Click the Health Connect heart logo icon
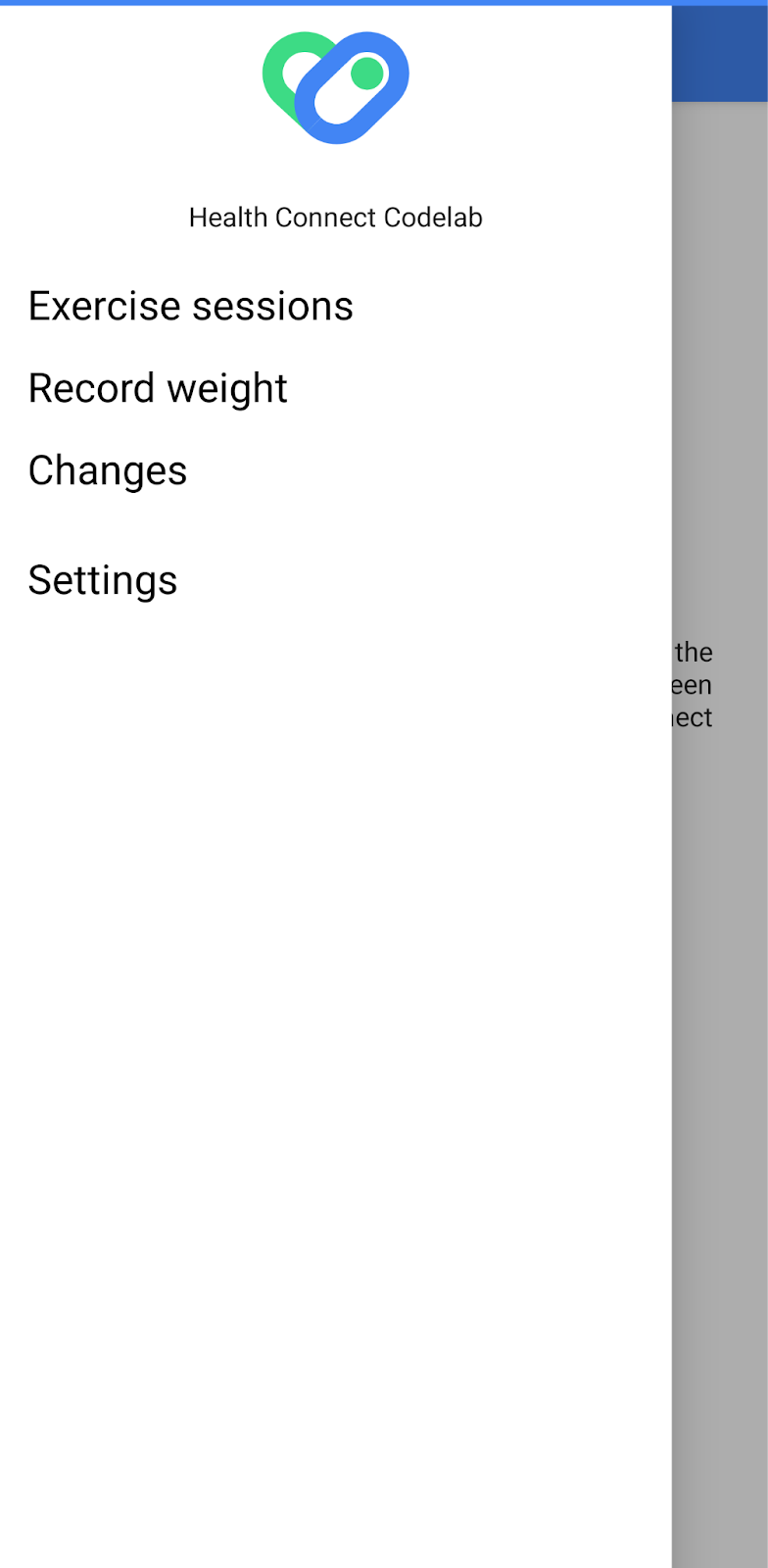Image resolution: width=768 pixels, height=1568 pixels. tap(336, 86)
